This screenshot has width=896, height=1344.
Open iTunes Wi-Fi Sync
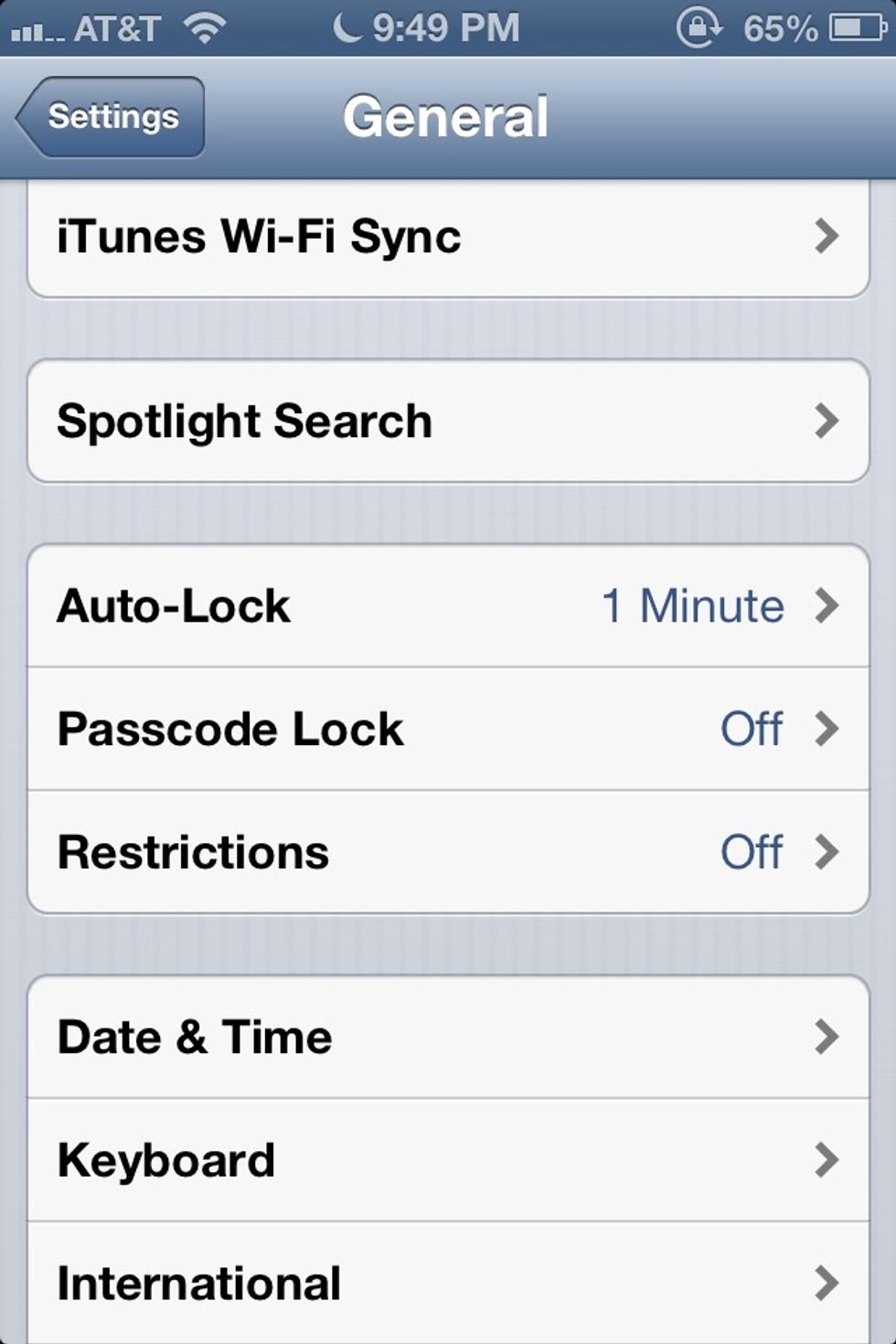[448, 237]
